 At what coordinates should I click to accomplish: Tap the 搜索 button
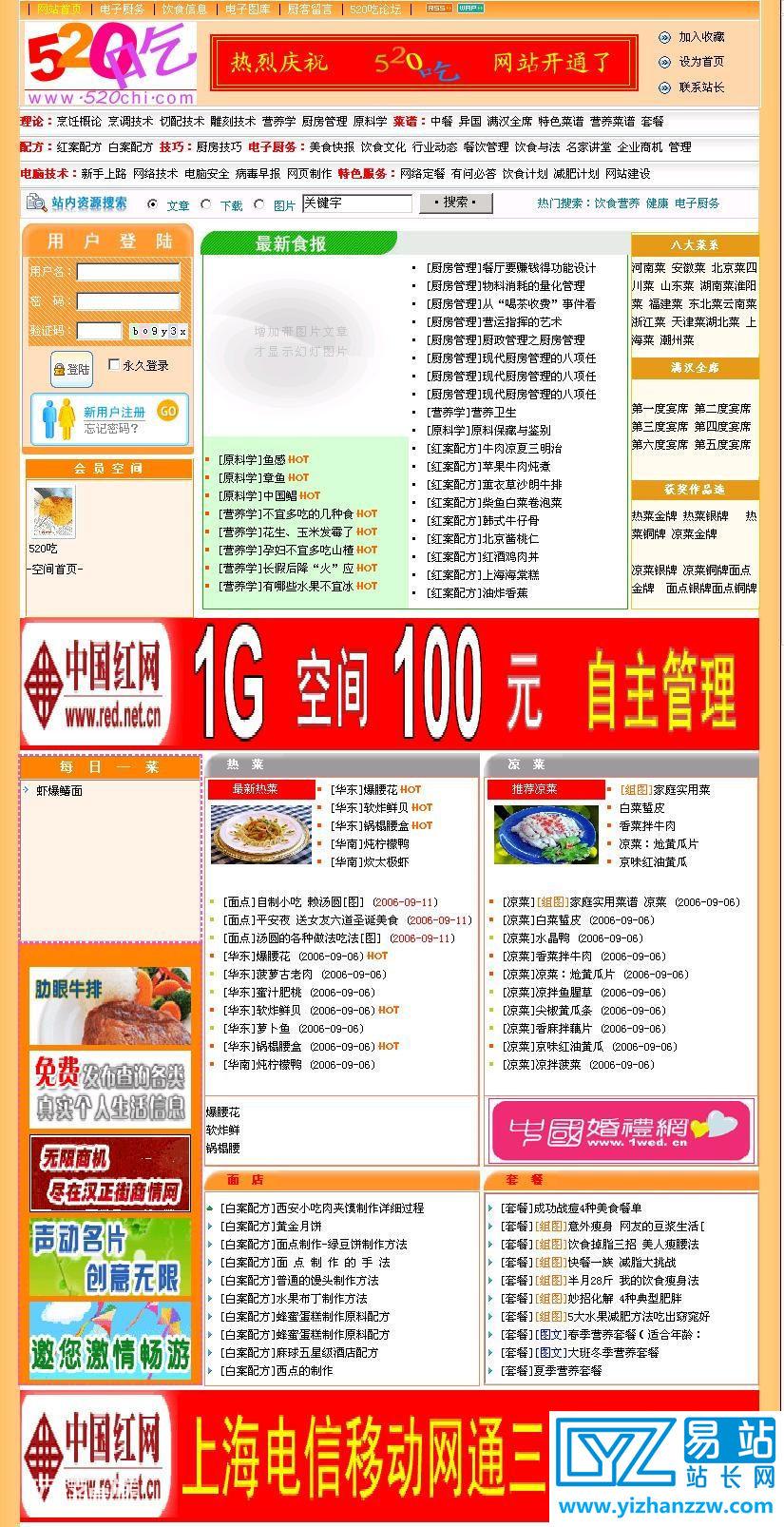455,203
